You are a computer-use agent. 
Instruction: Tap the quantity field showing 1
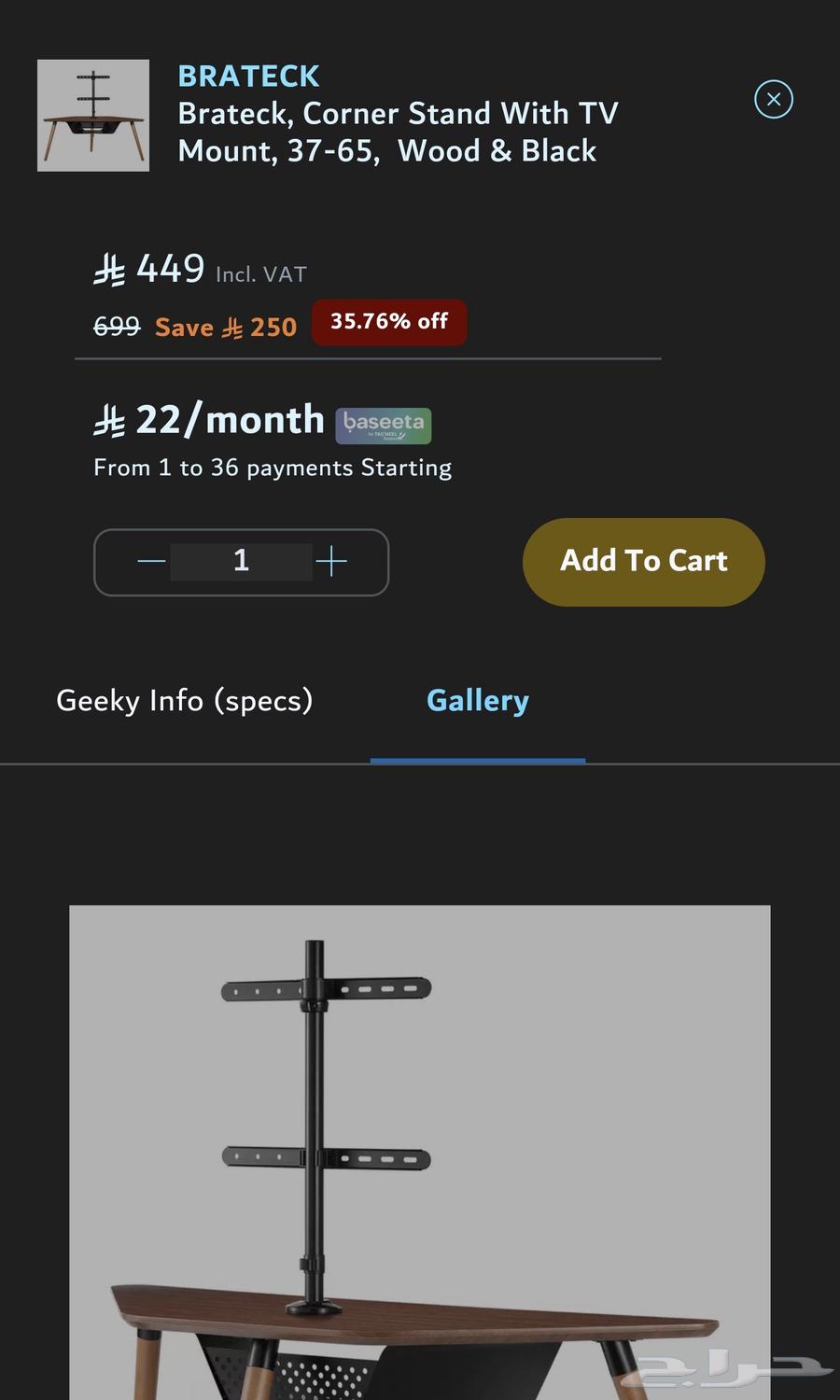coord(241,561)
